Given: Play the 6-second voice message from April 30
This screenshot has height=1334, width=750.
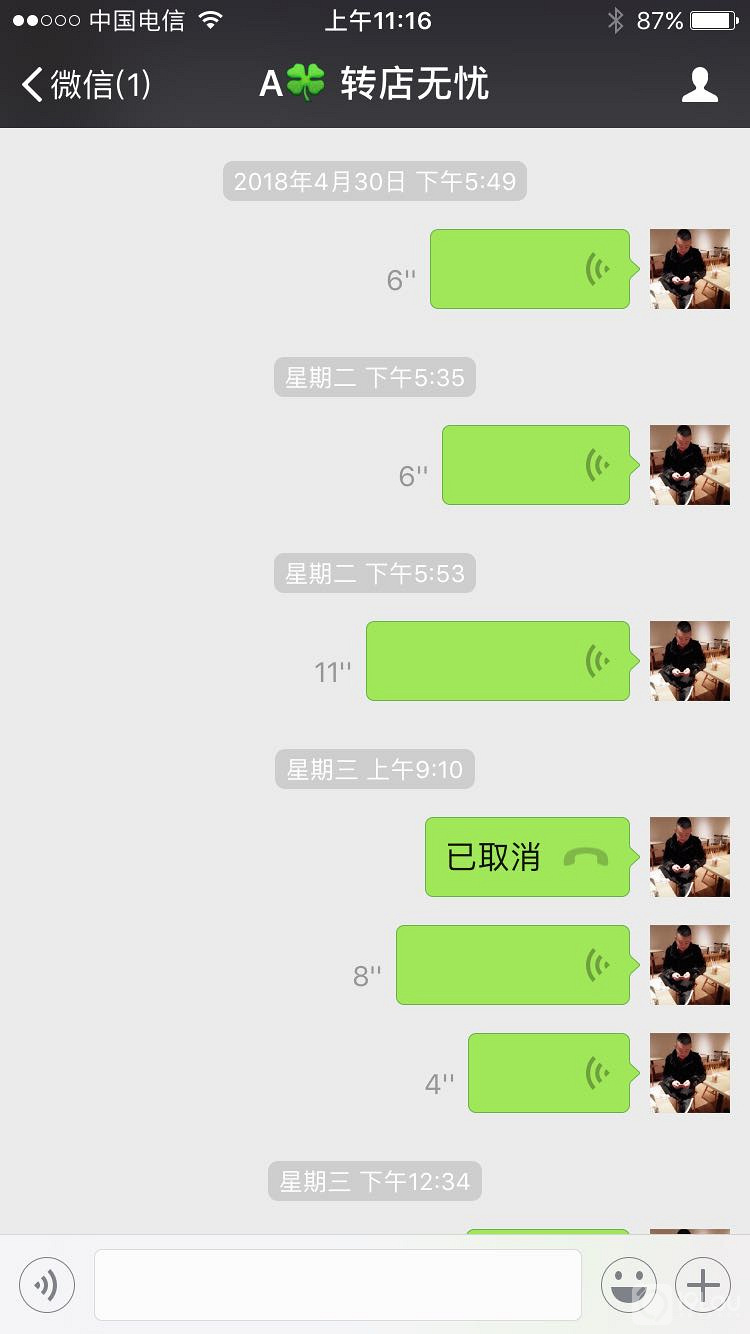Looking at the screenshot, I should 530,268.
